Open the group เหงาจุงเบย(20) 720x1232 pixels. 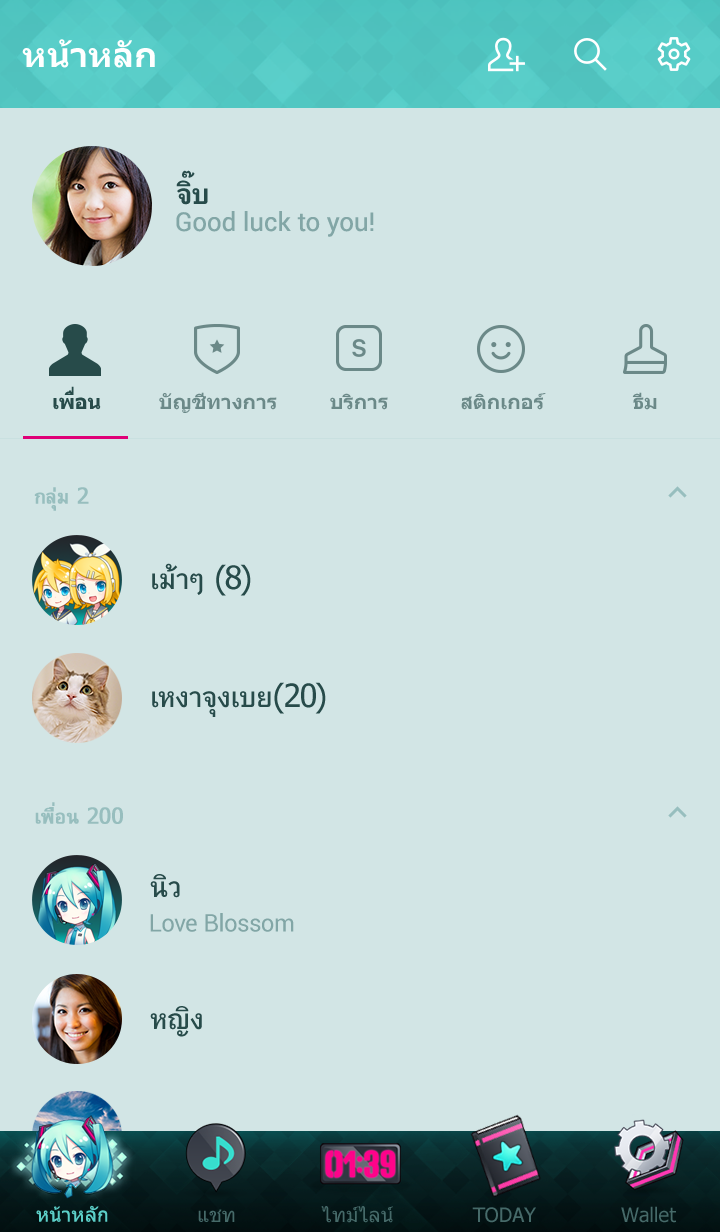238,697
